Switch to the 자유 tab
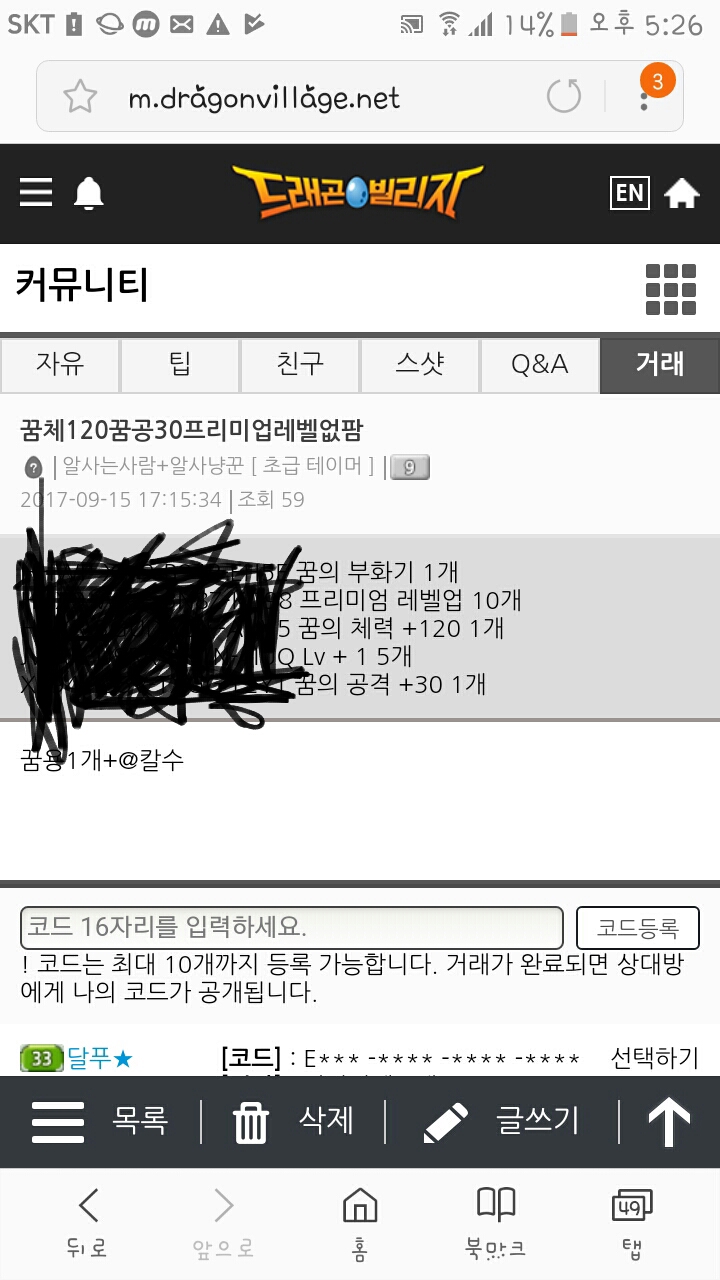This screenshot has height=1280, width=720. coord(60,365)
